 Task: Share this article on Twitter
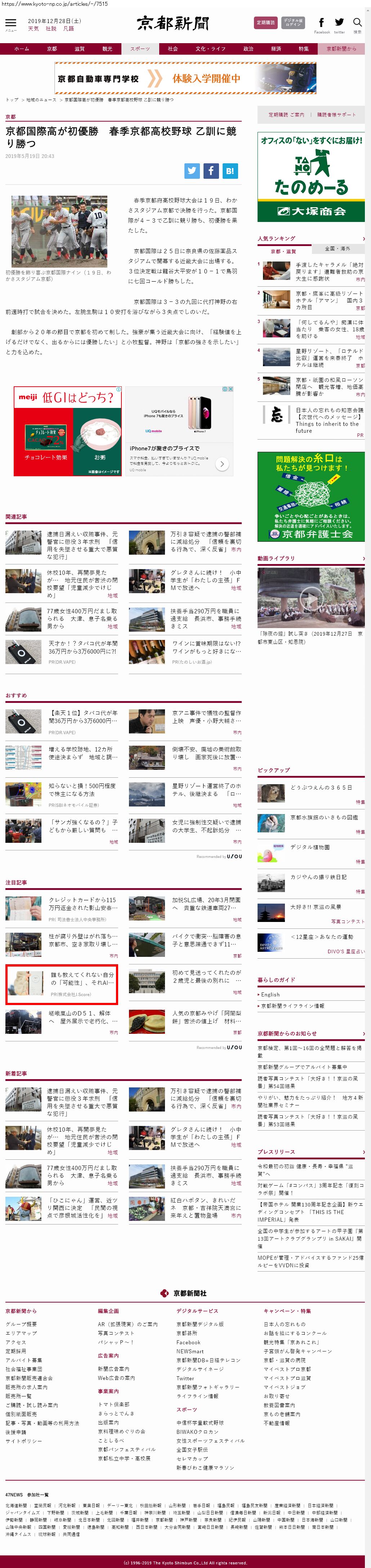point(192,171)
